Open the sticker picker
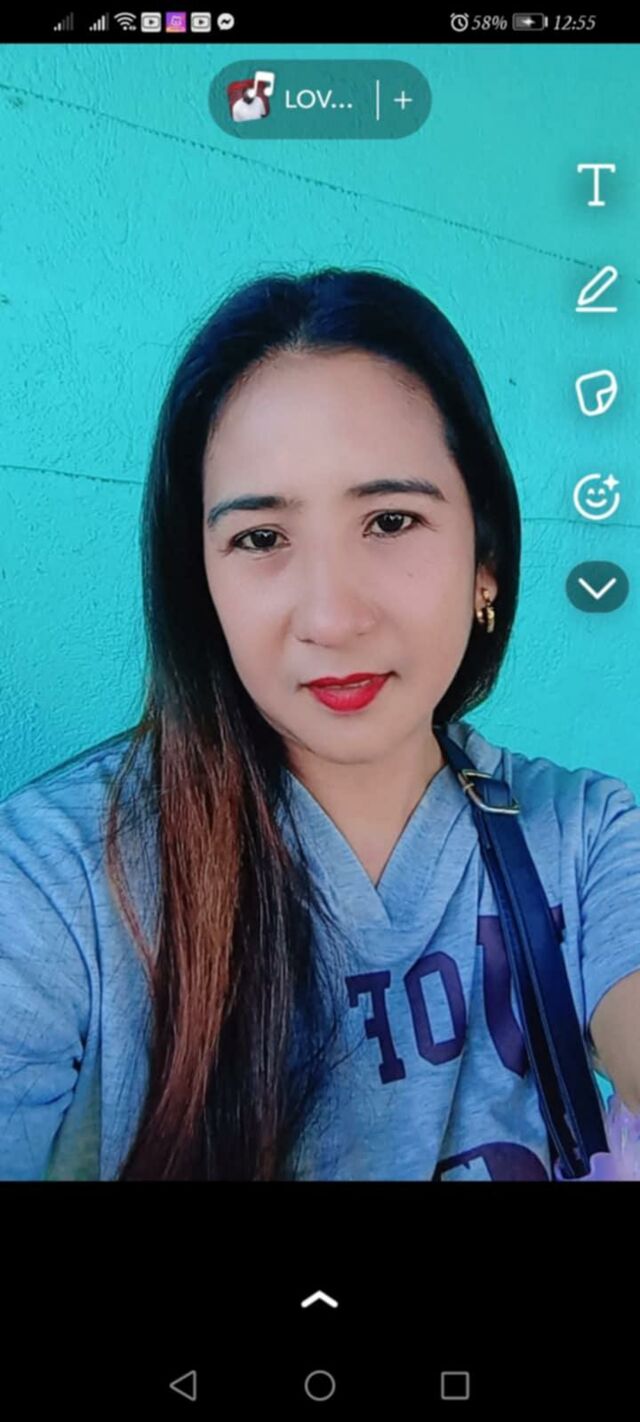 pos(596,393)
